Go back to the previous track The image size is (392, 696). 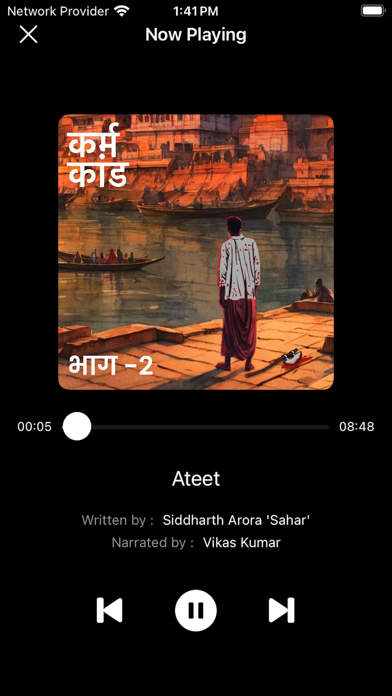click(x=110, y=610)
